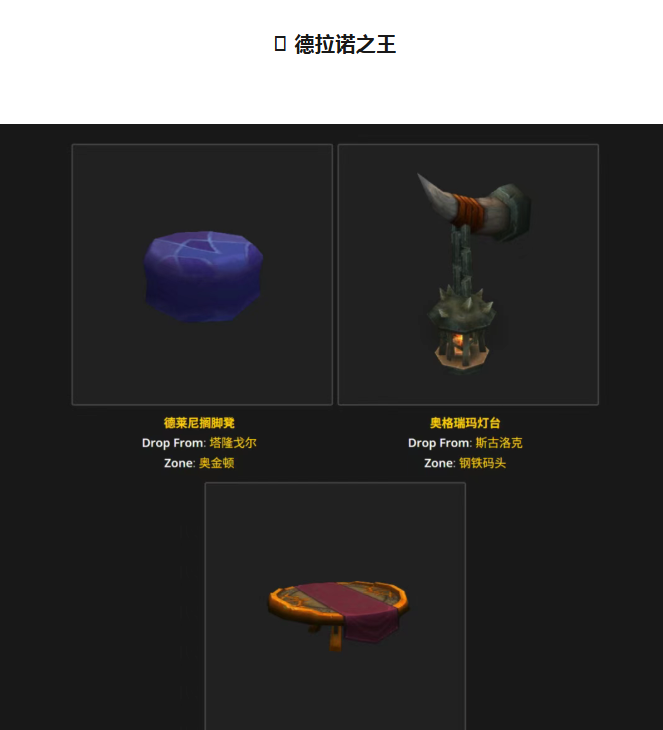Open the 奥格瑞玛灯台 item image
663x730 pixels.
pyautogui.click(x=468, y=274)
